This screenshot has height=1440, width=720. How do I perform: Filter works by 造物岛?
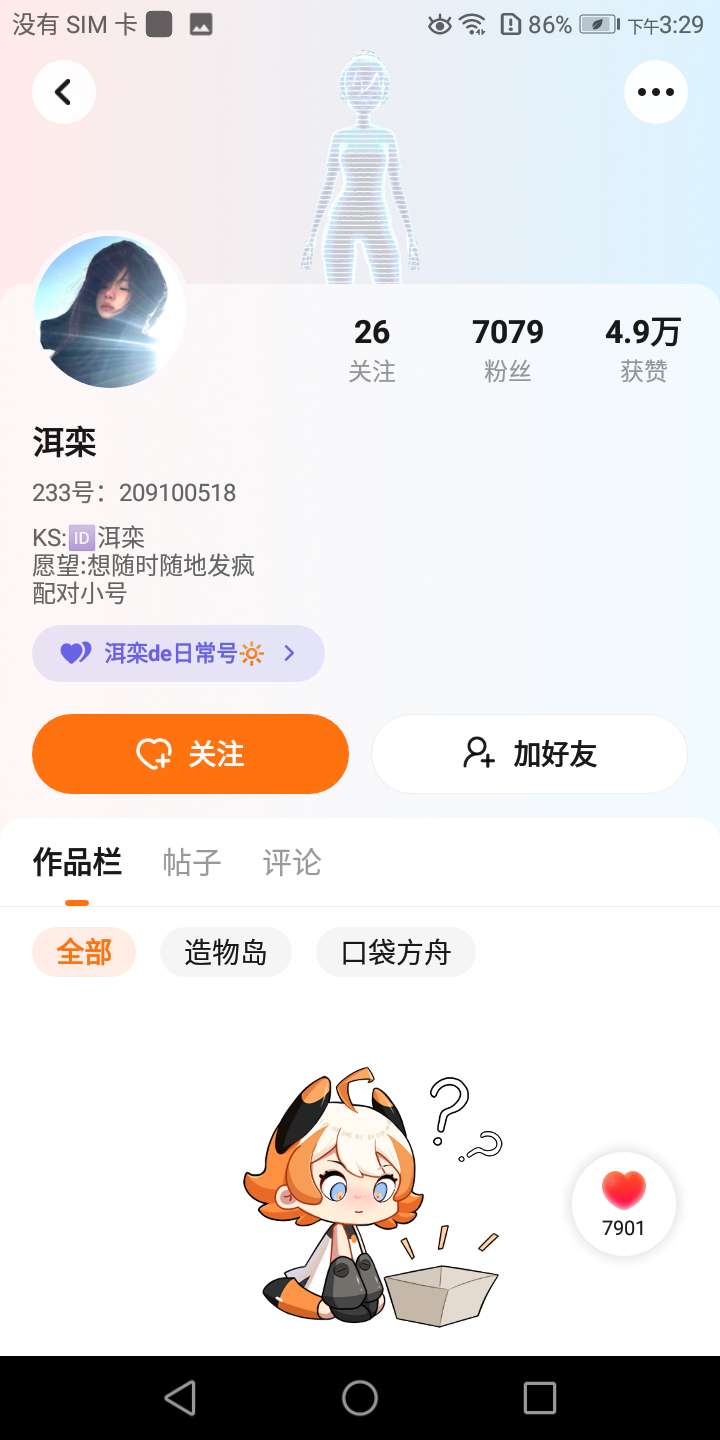[x=226, y=952]
